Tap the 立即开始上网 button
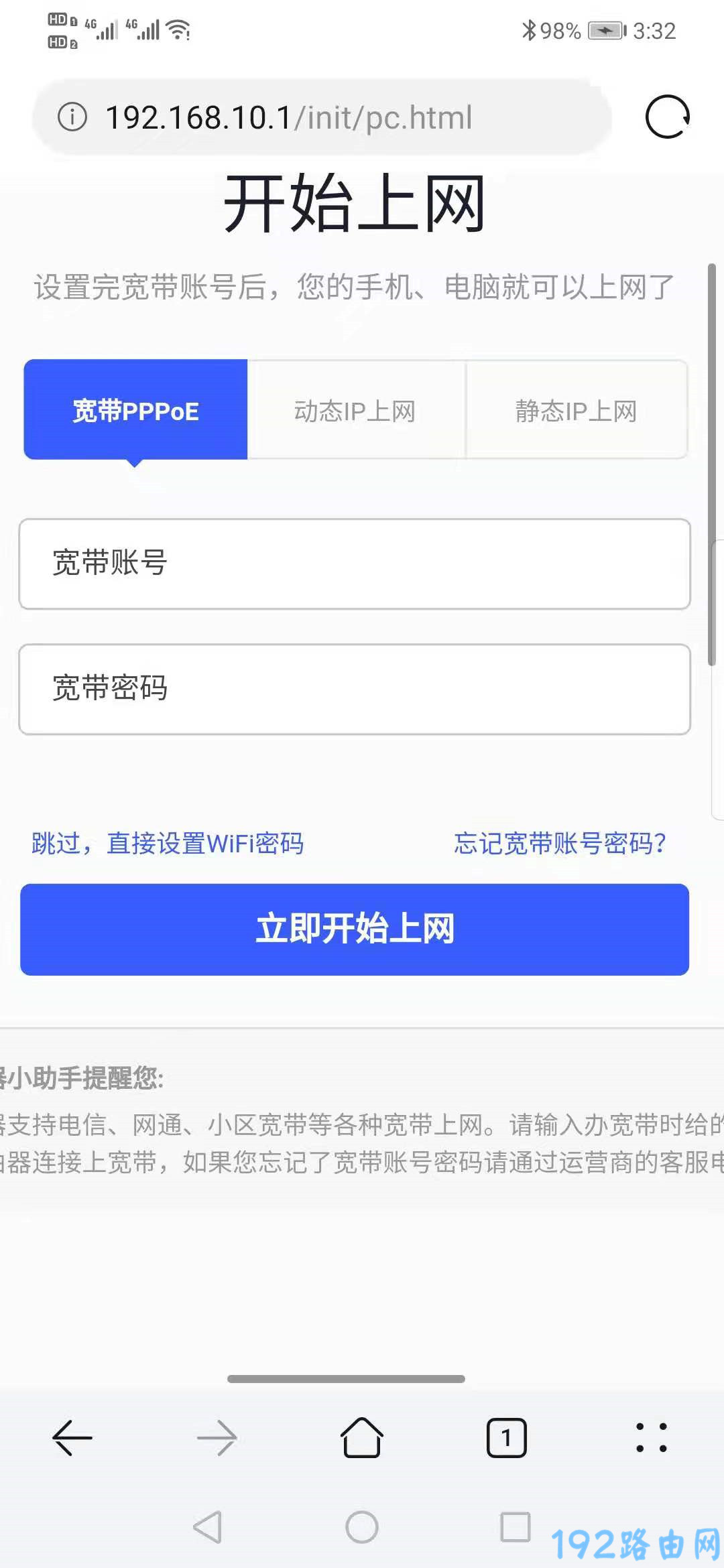This screenshot has width=724, height=1568. point(355,929)
